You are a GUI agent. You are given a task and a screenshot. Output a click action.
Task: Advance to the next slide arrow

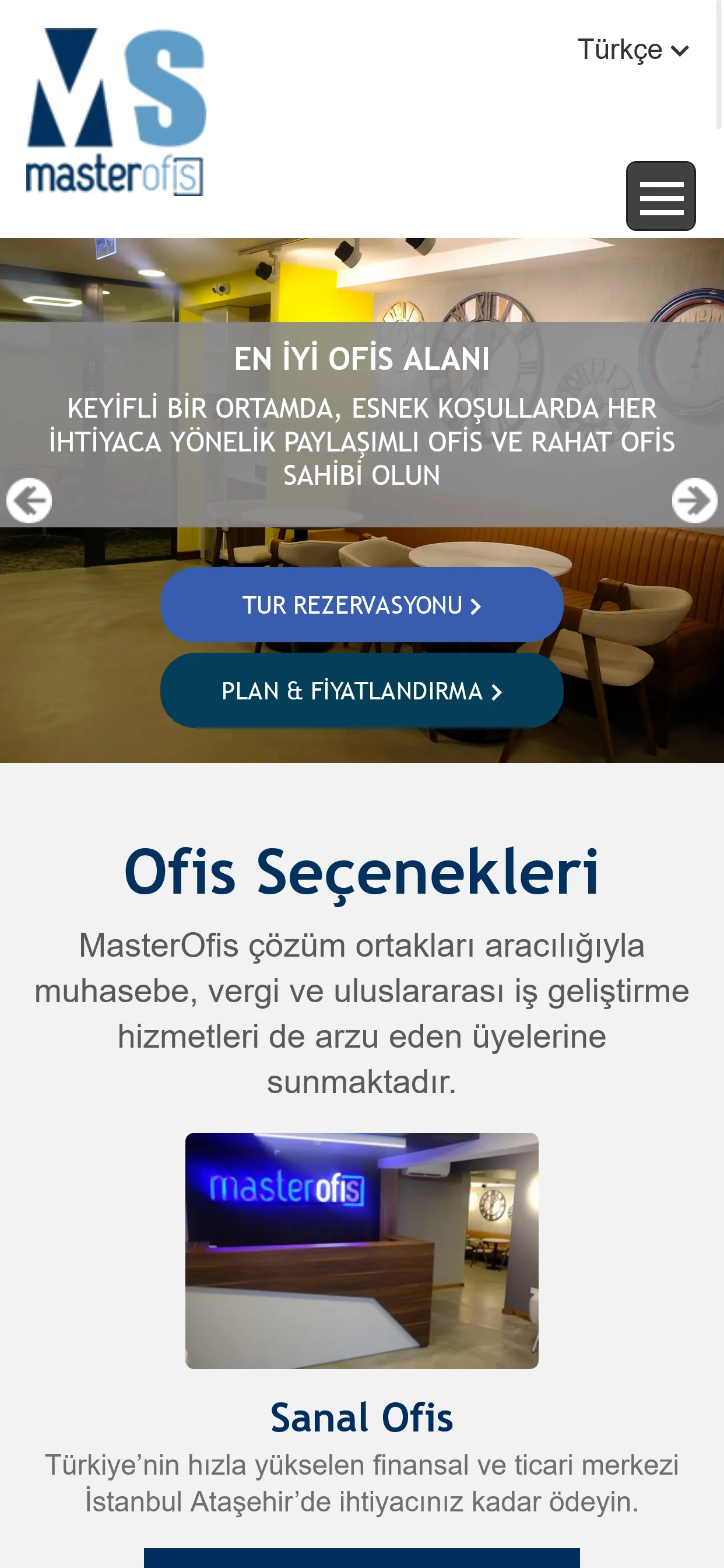click(694, 501)
